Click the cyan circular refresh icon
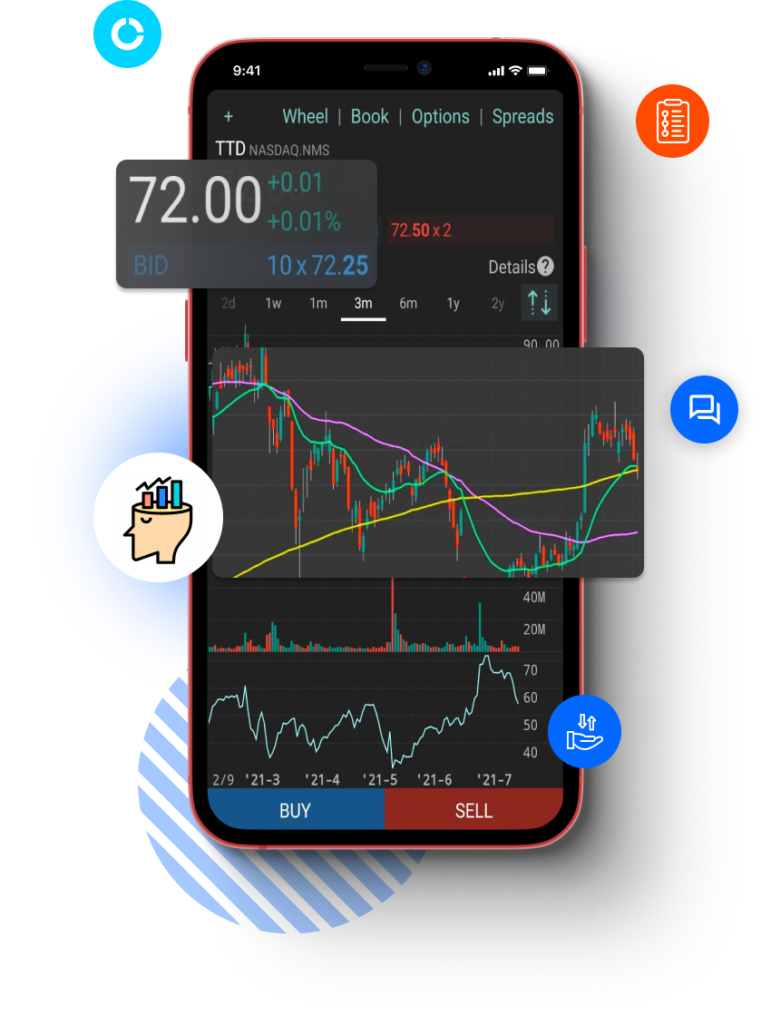Image resolution: width=761 pixels, height=1024 pixels. pyautogui.click(x=127, y=33)
